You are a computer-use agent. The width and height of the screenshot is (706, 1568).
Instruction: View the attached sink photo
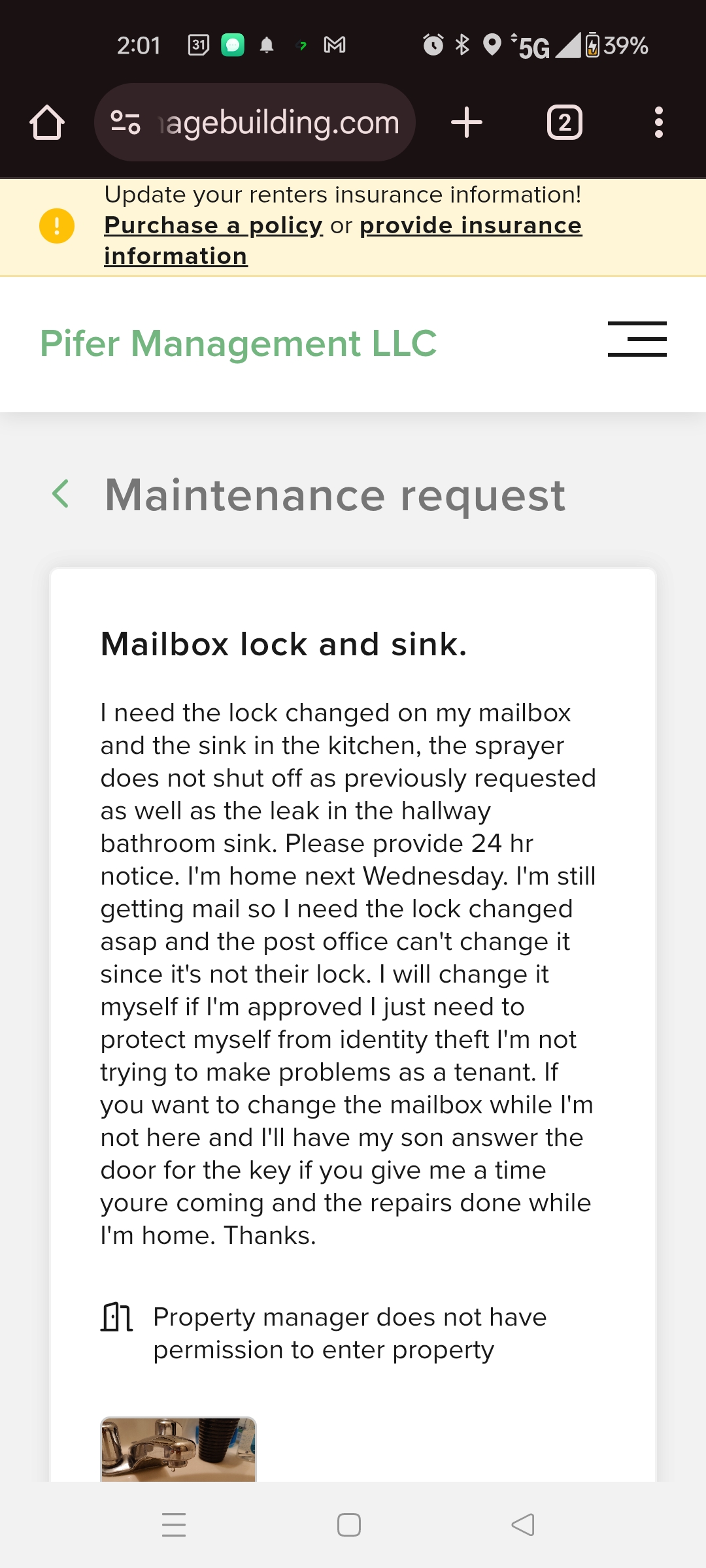coord(178,1448)
